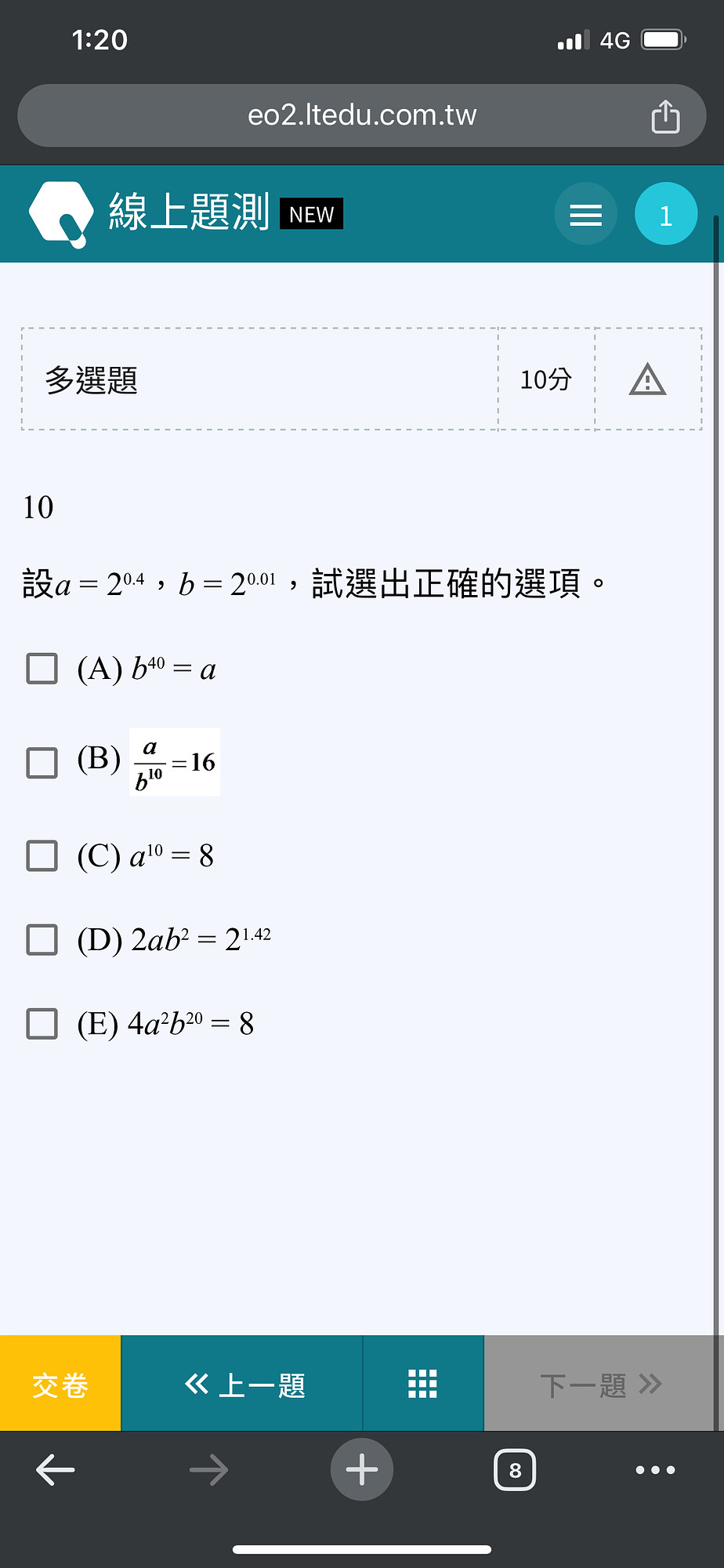724x1568 pixels.
Task: Go to previous question 上一題
Action: click(242, 1384)
